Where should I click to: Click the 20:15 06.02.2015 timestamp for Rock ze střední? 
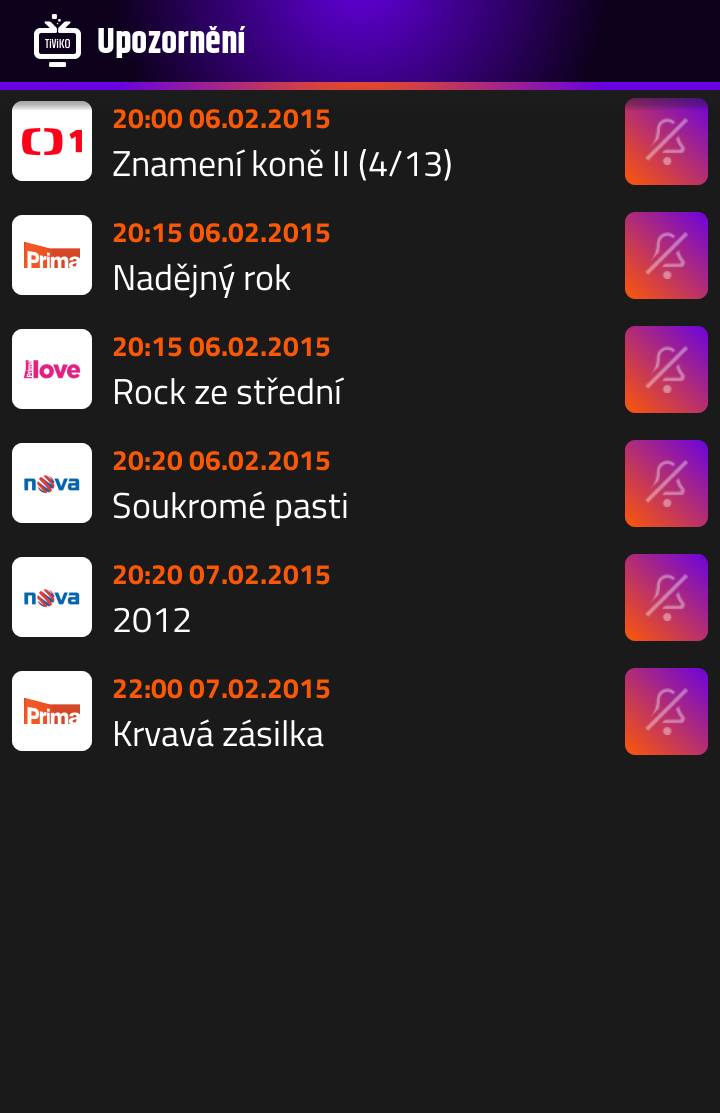(221, 346)
